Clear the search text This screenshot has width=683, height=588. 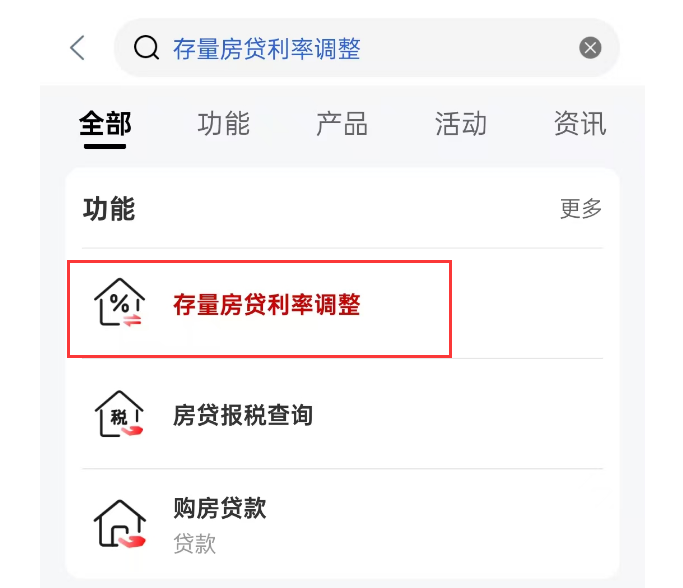coord(590,48)
